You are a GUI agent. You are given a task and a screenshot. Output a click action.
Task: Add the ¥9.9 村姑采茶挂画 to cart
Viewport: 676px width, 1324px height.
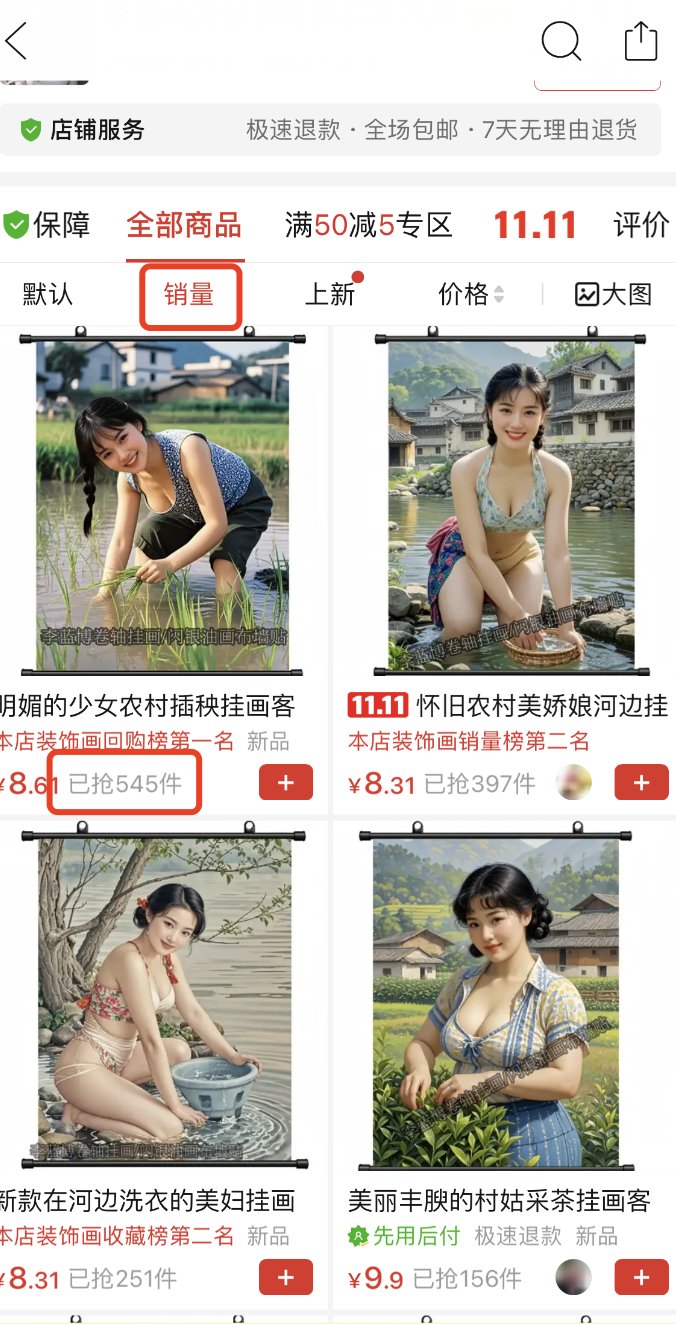641,1277
